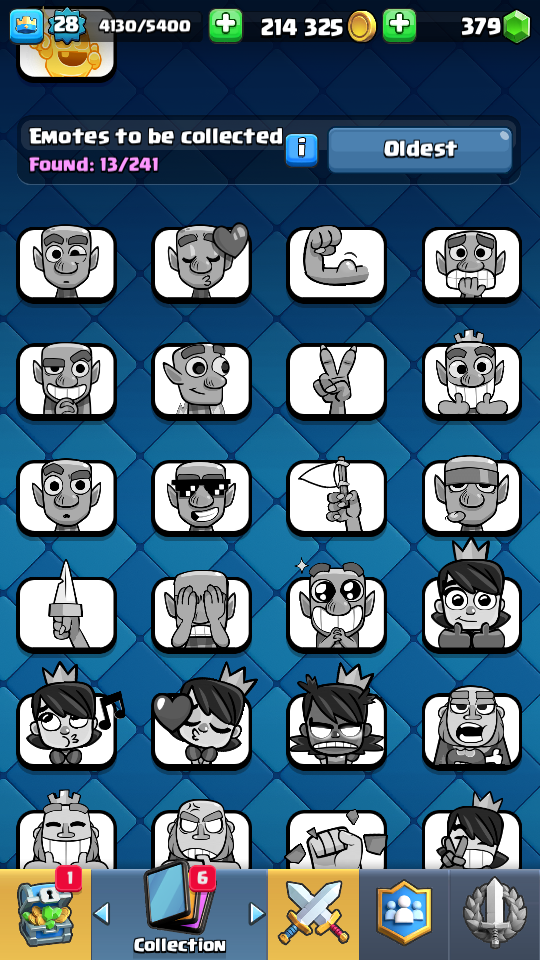The width and height of the screenshot is (540, 960).
Task: Tap the left arrow beside Collection
Action: 102,913
